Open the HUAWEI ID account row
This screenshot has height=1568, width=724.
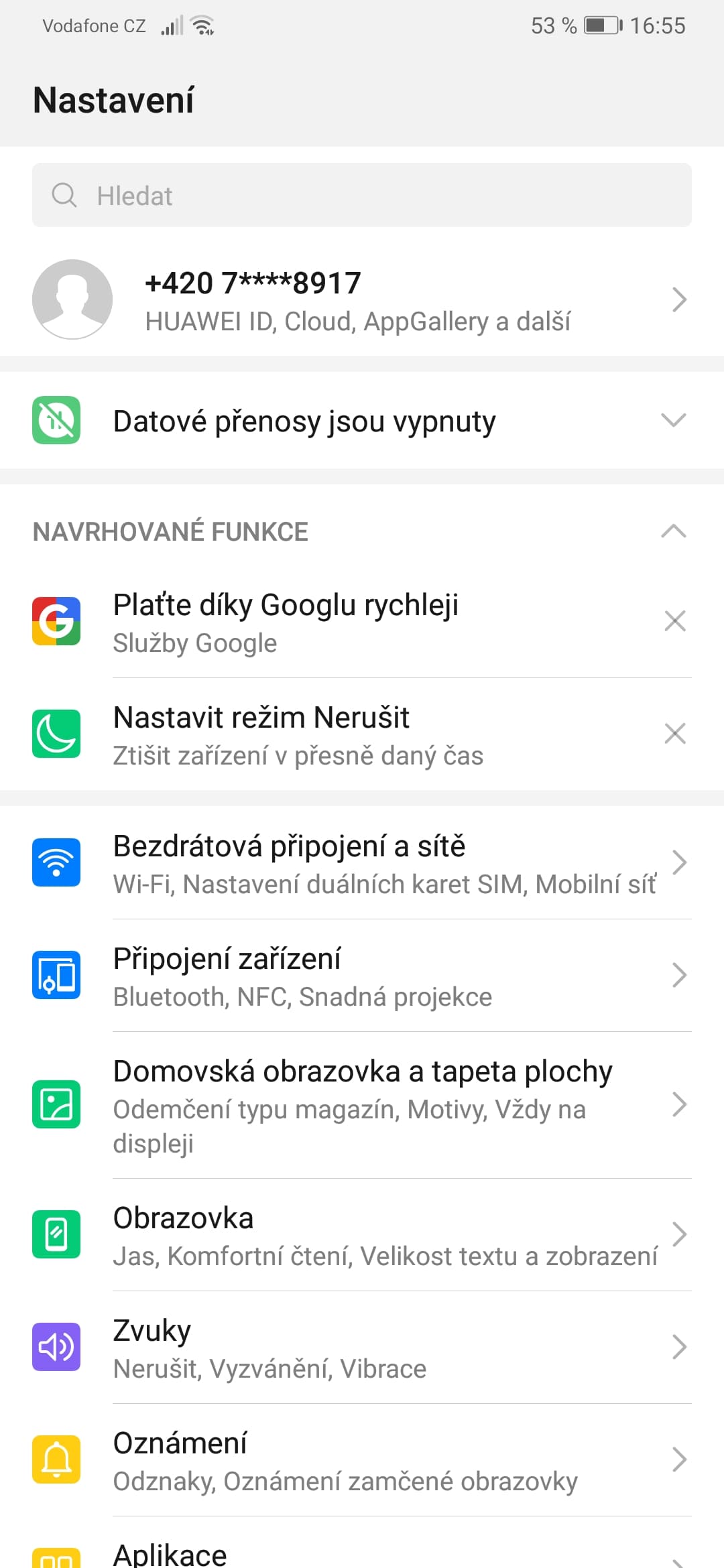362,300
